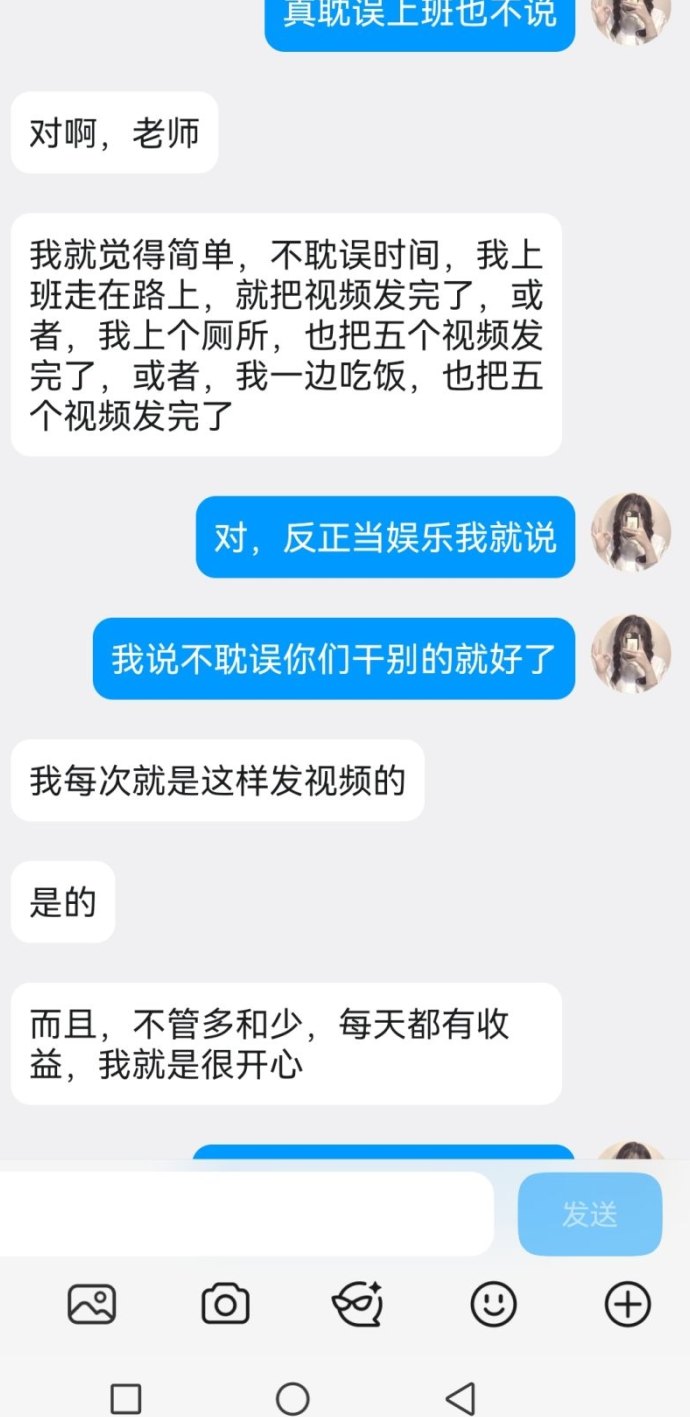Tap the avatar beside 我说不耽误你们干别的就好了
Screen dimensions: 690x1417
click(630, 655)
